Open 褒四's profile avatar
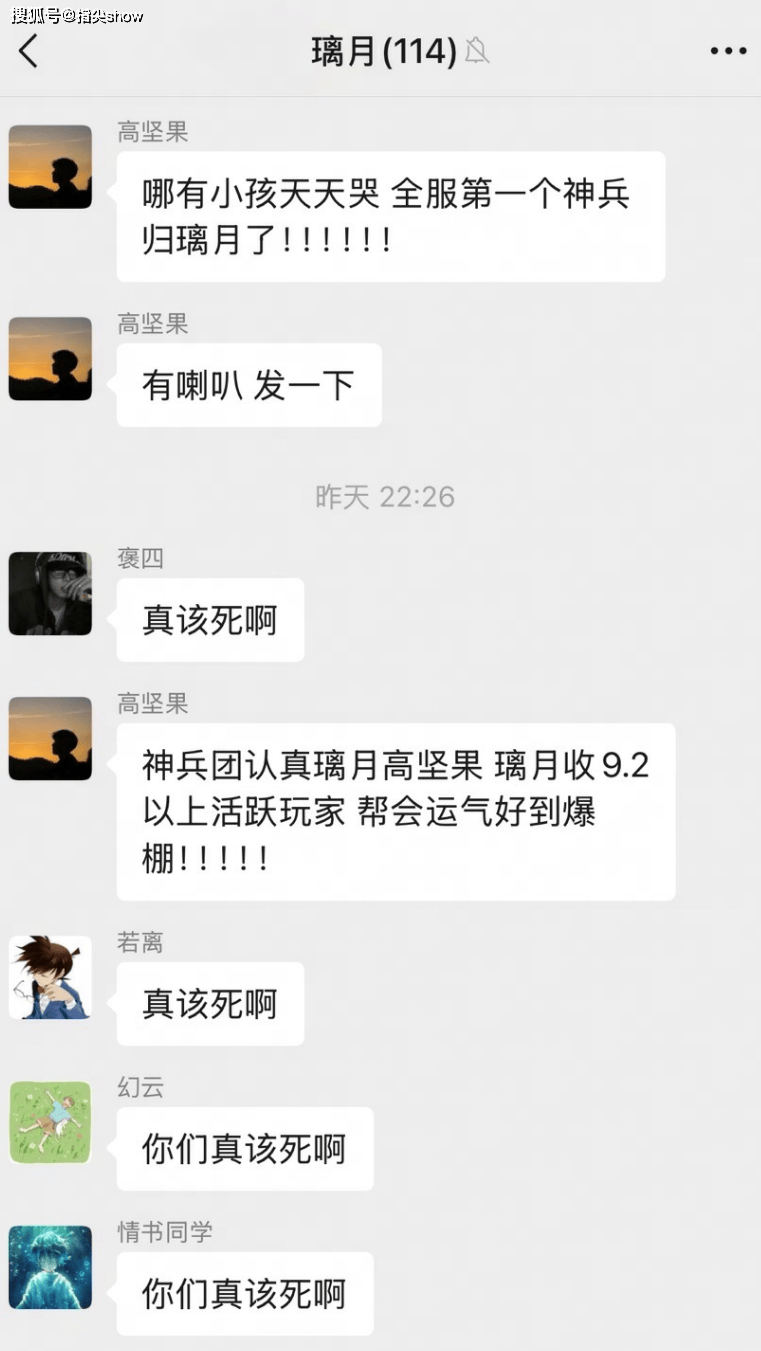The image size is (761, 1351). click(x=50, y=593)
